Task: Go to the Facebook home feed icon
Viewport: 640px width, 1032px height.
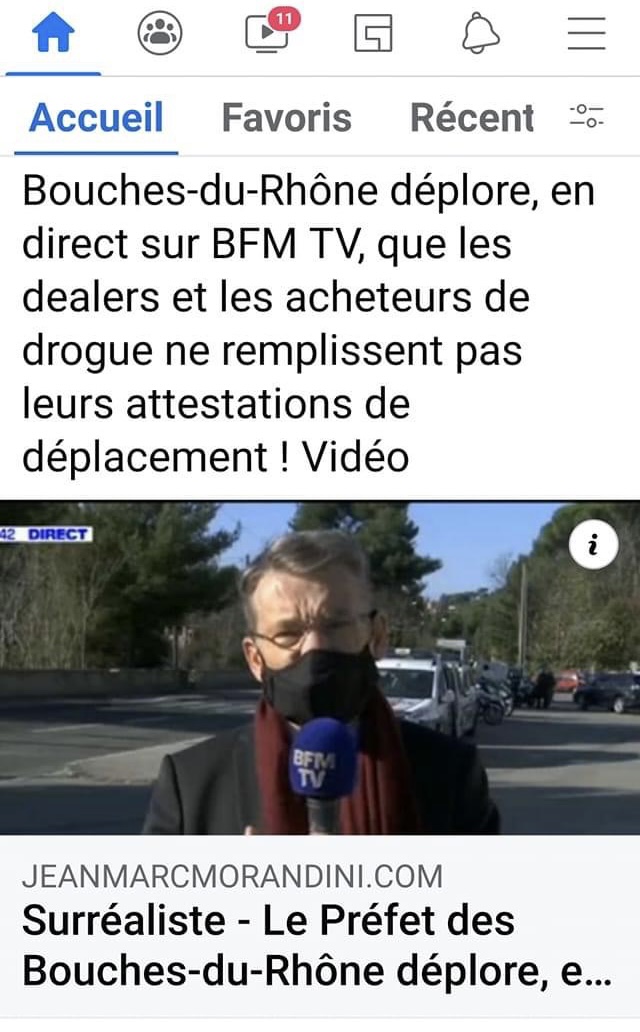Action: click(x=54, y=35)
